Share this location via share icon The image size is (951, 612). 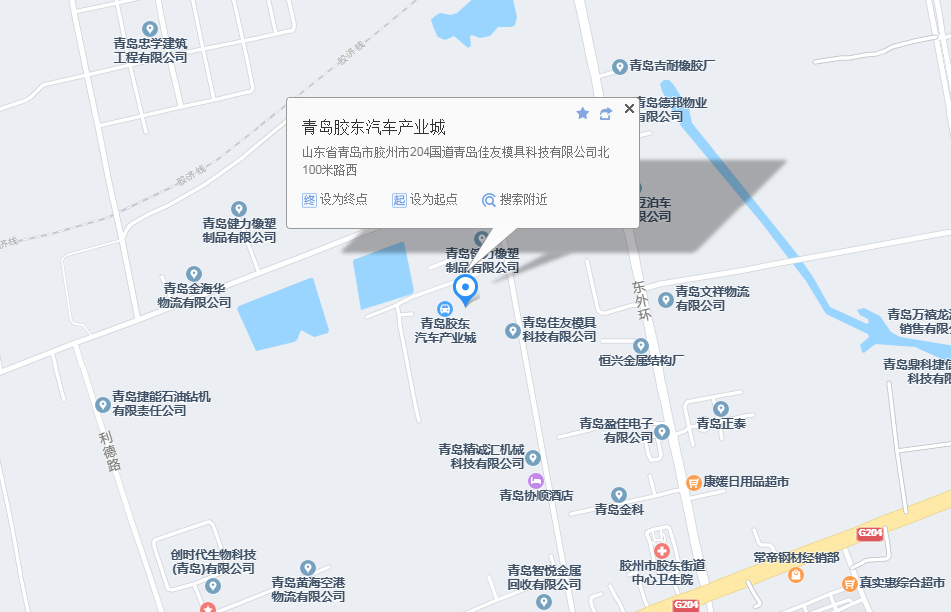tap(606, 114)
